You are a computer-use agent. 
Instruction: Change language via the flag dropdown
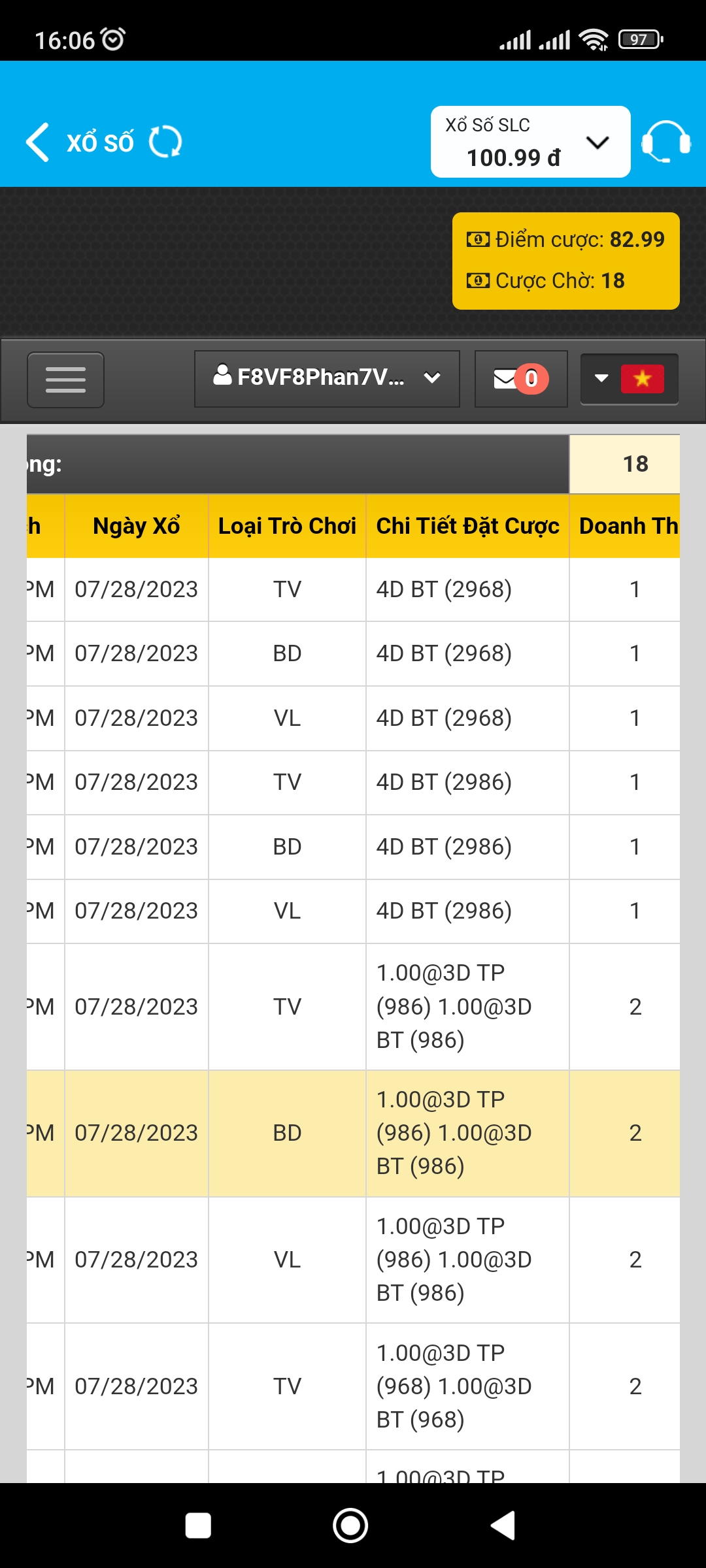[629, 379]
